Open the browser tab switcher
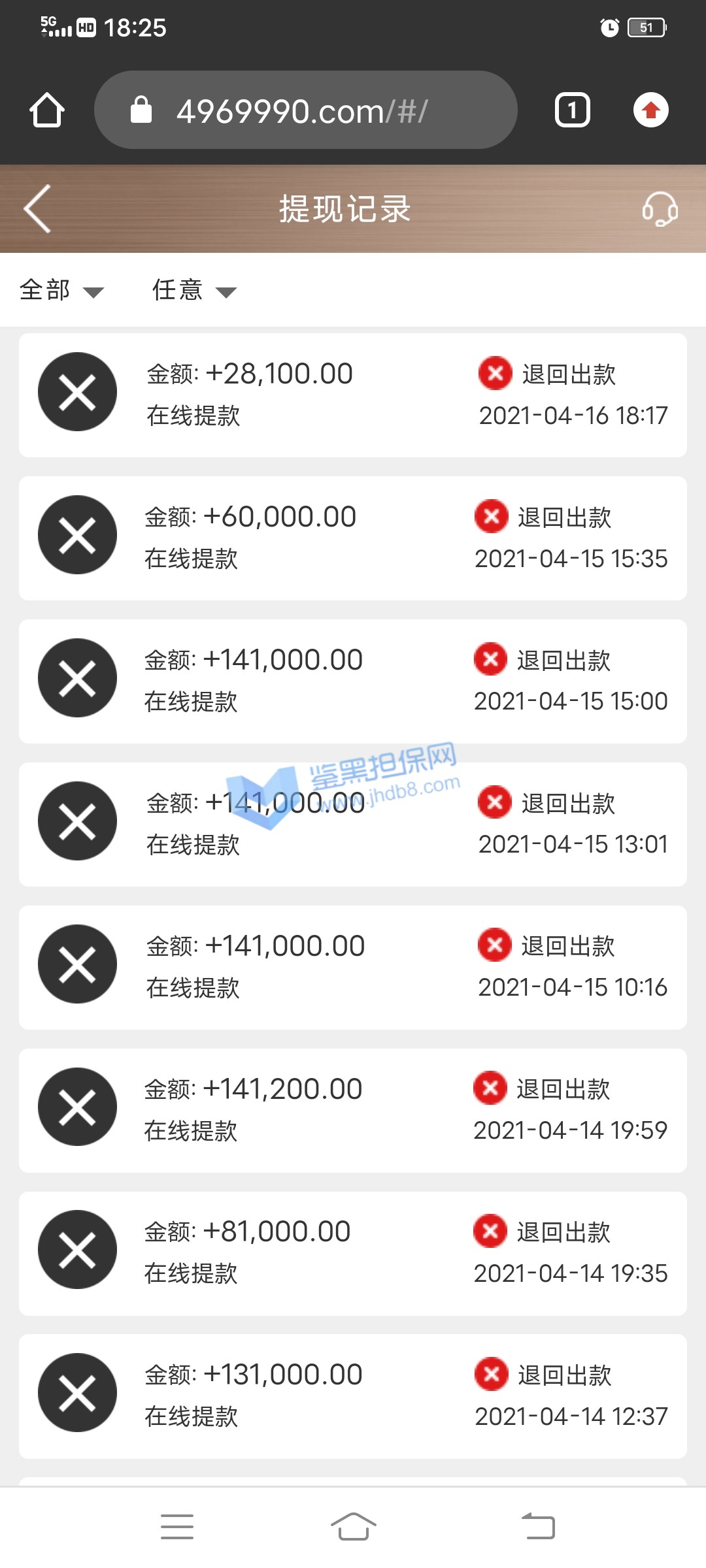Screen dimensions: 706x1568 (572, 110)
